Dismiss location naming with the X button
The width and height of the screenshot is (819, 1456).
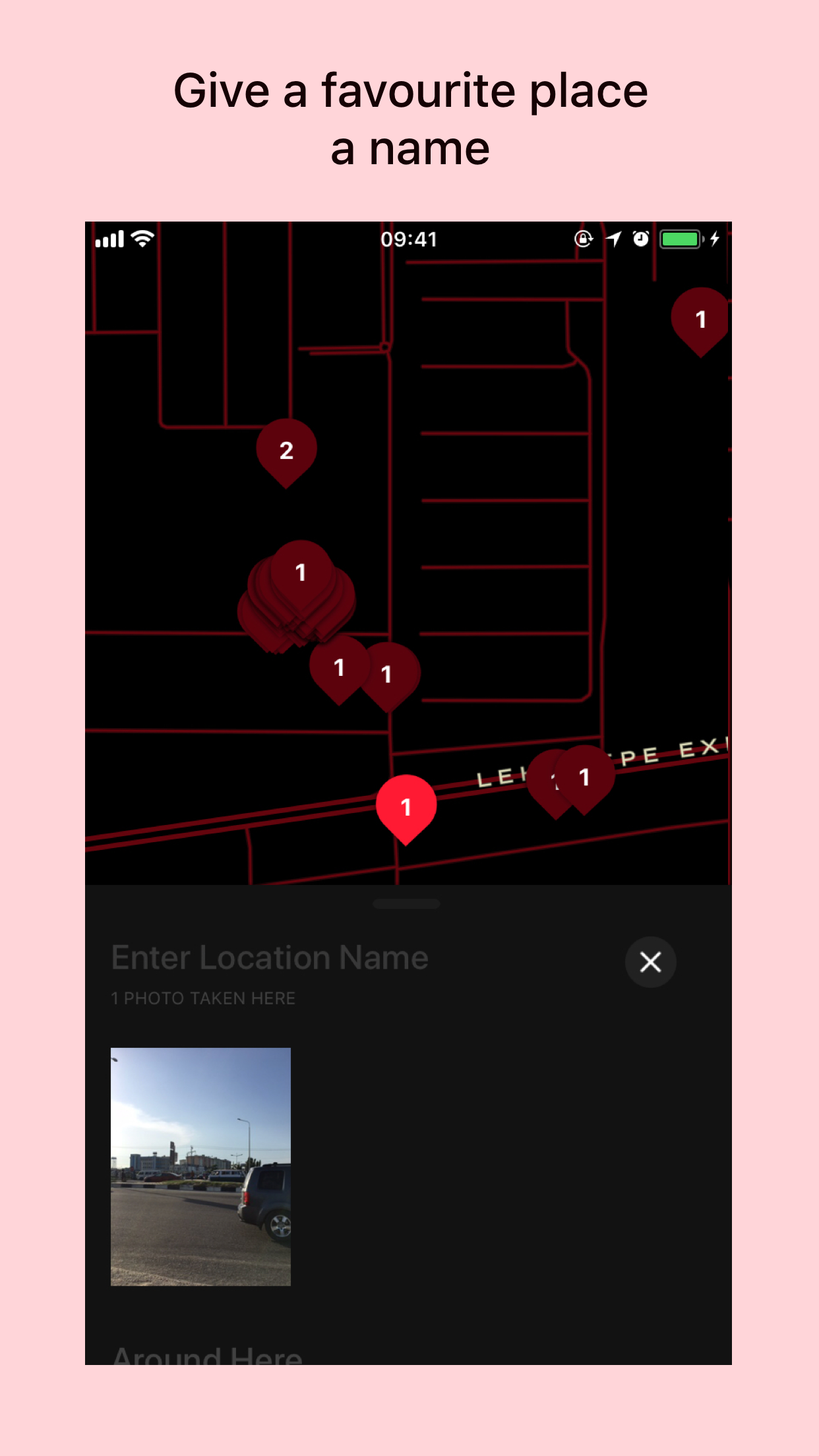click(650, 962)
